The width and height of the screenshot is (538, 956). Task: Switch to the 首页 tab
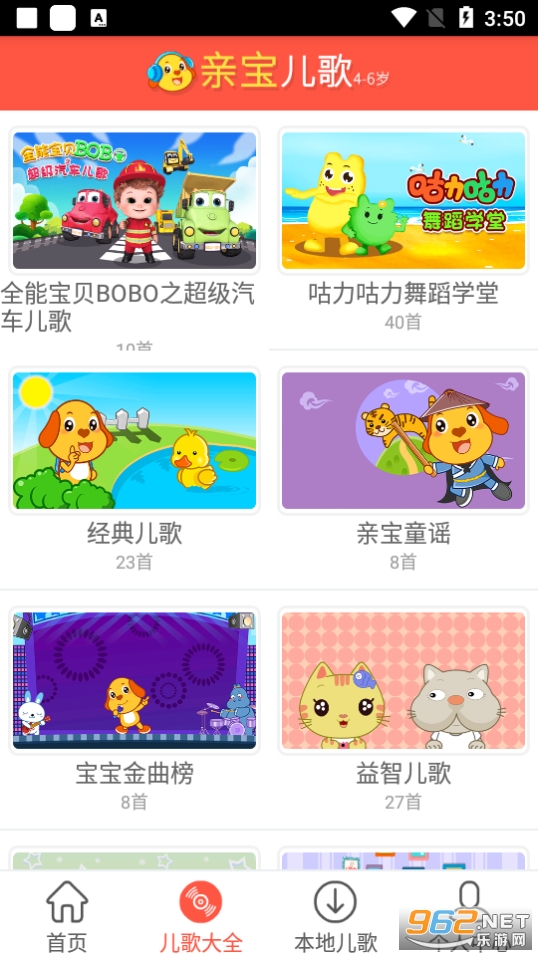(67, 915)
